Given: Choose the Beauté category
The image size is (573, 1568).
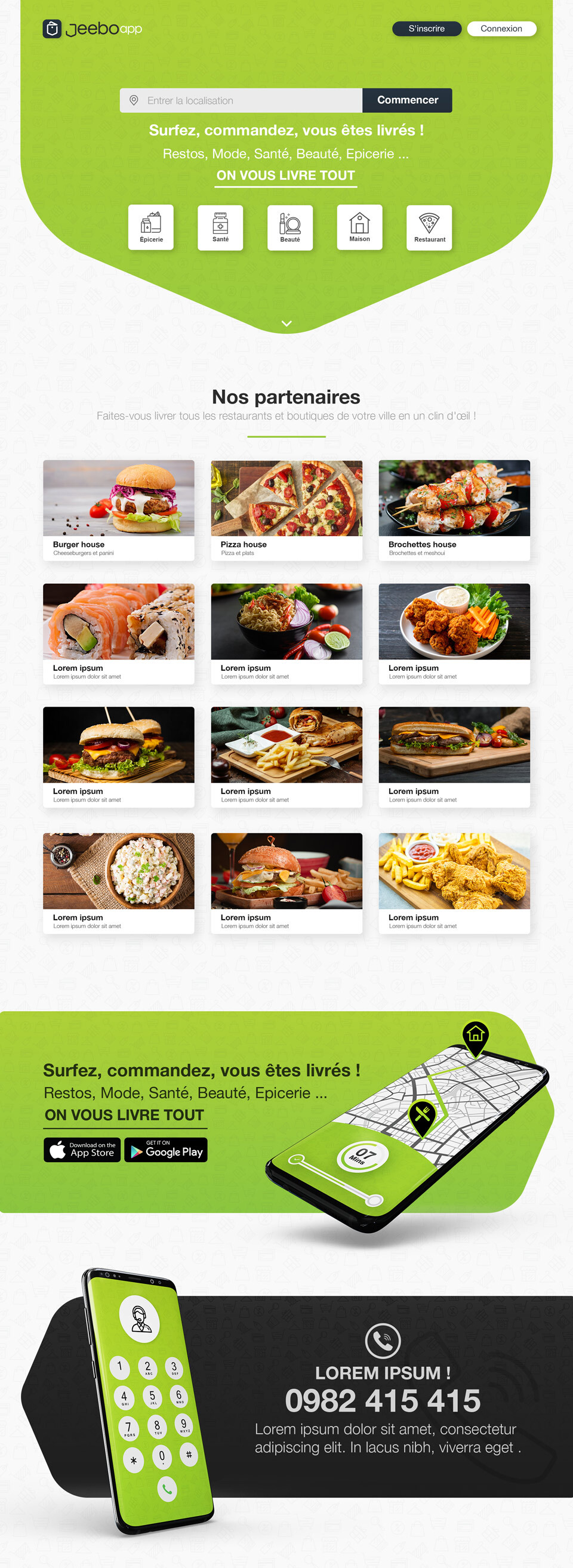Looking at the screenshot, I should [x=290, y=227].
